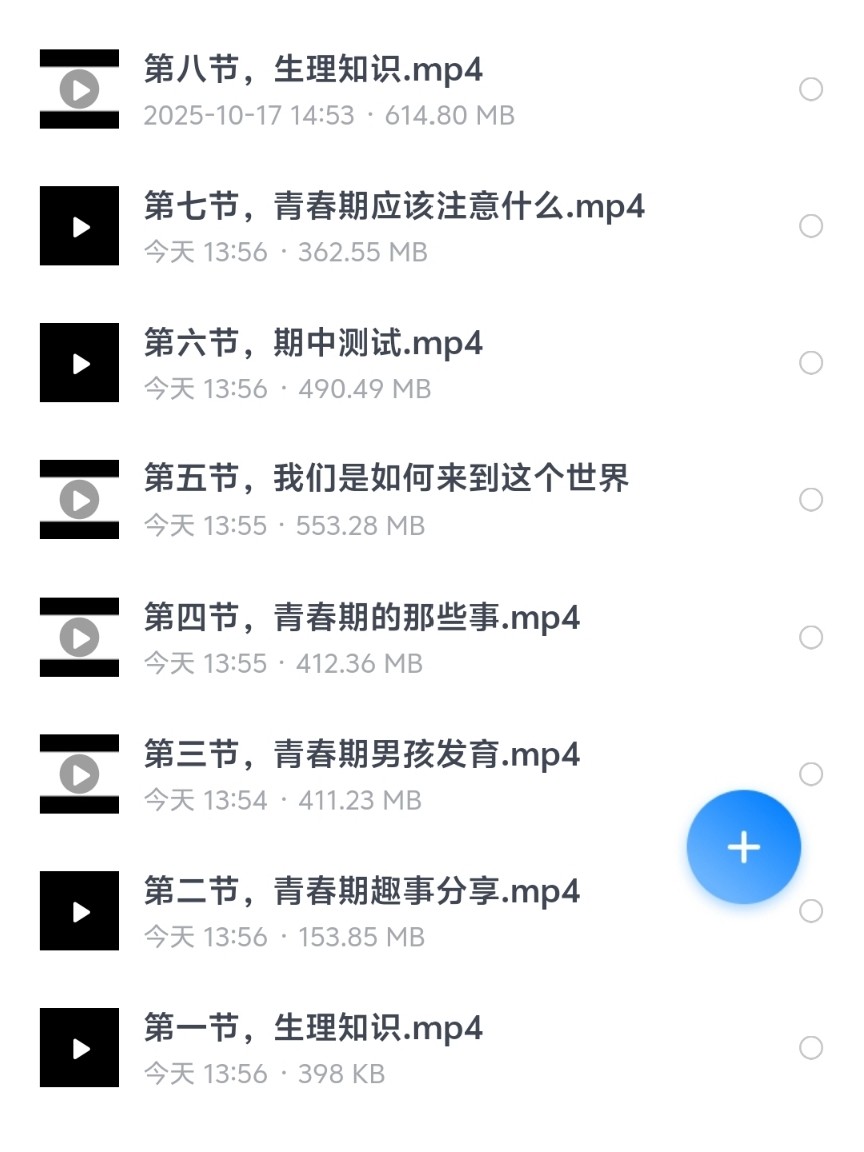Check the circle for 第四节，青春期的那些事.mp4

click(811, 637)
